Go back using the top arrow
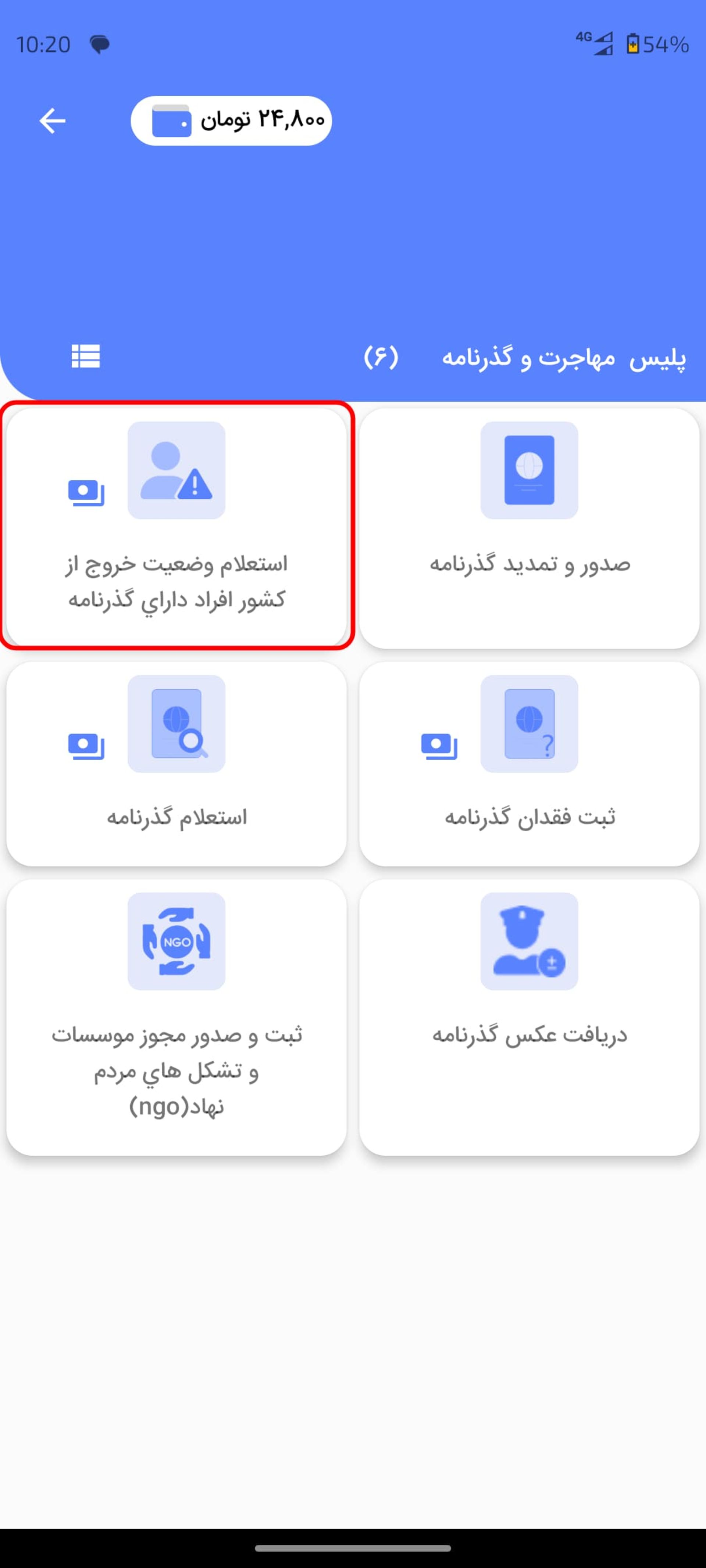 tap(52, 121)
